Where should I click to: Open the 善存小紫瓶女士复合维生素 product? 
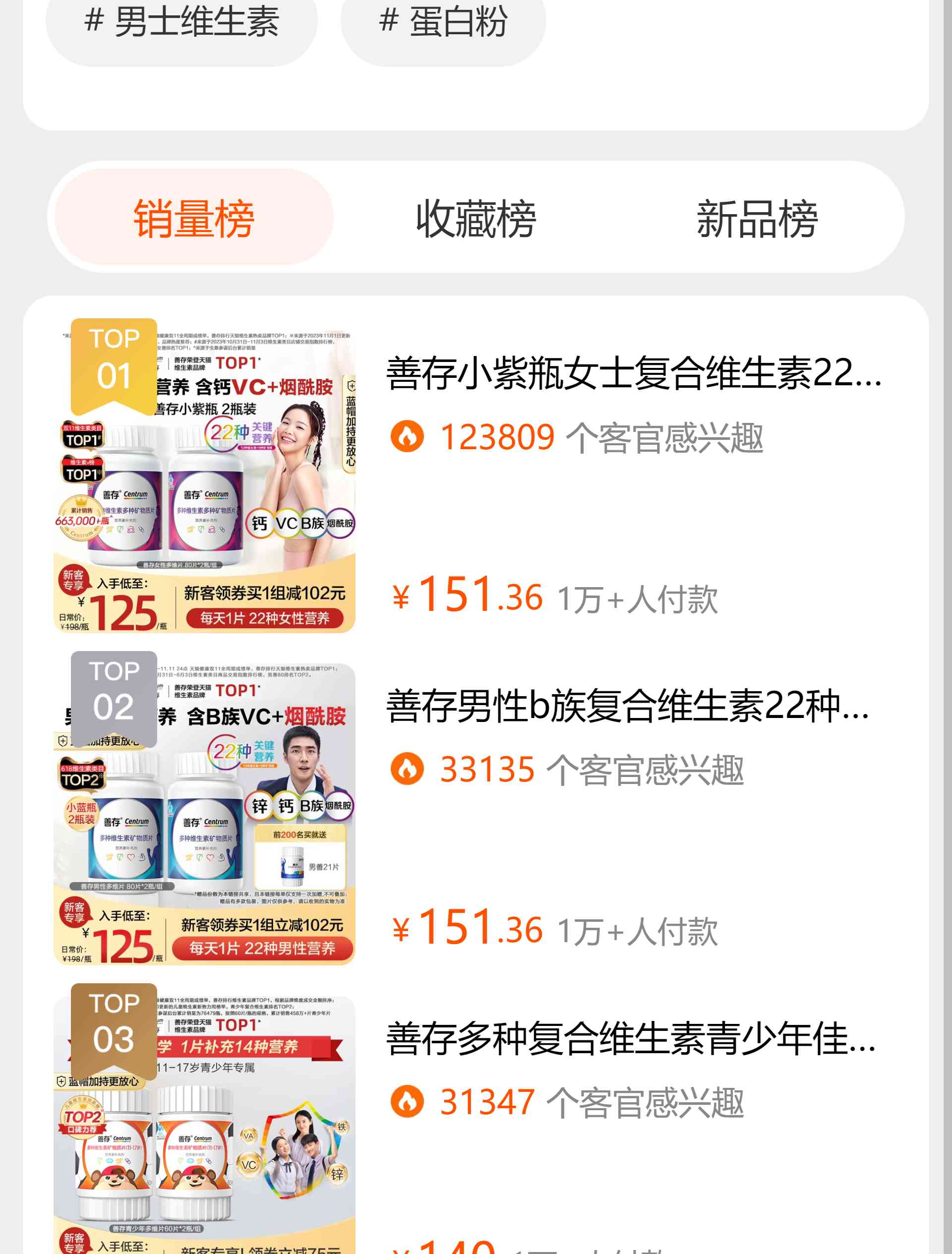coord(633,373)
